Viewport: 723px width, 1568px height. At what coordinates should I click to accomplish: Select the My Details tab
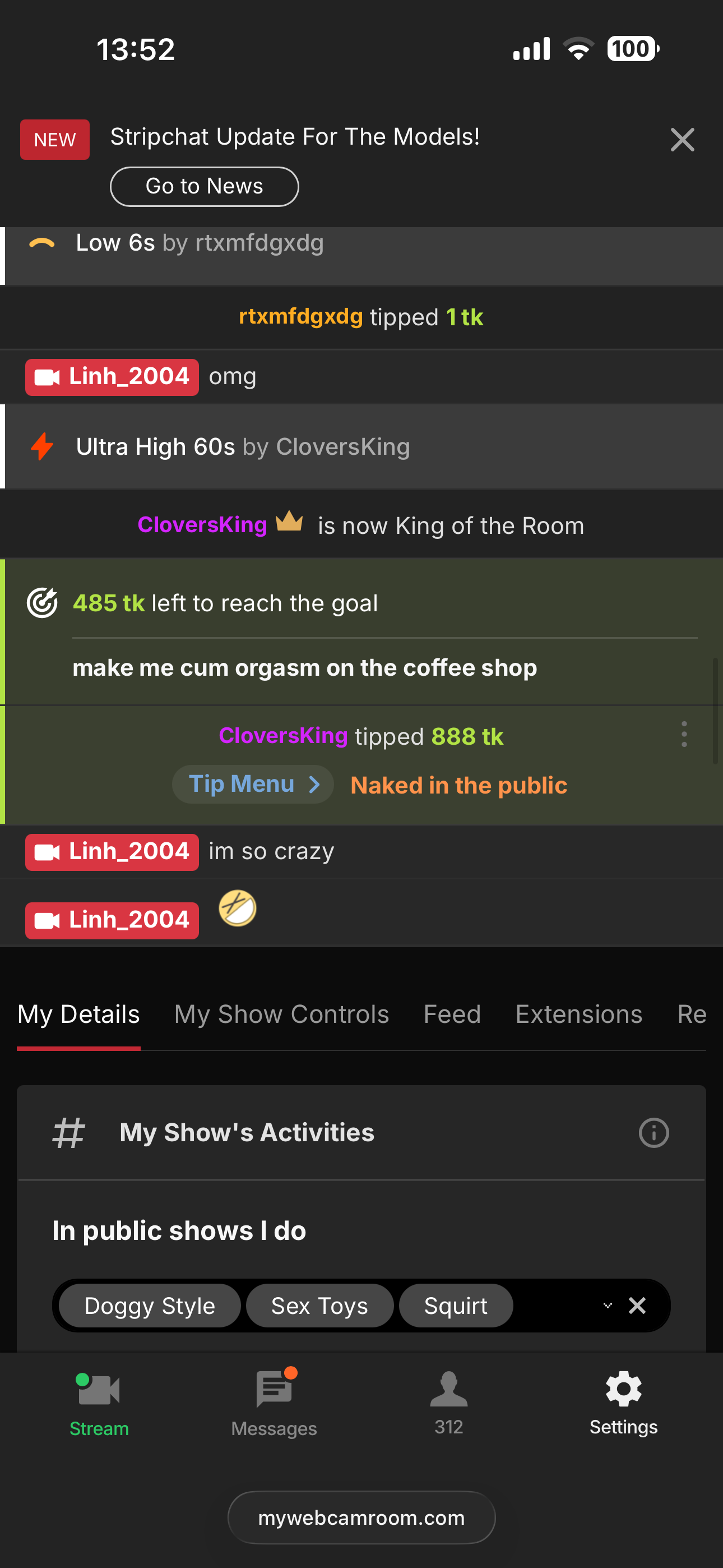click(x=78, y=1014)
